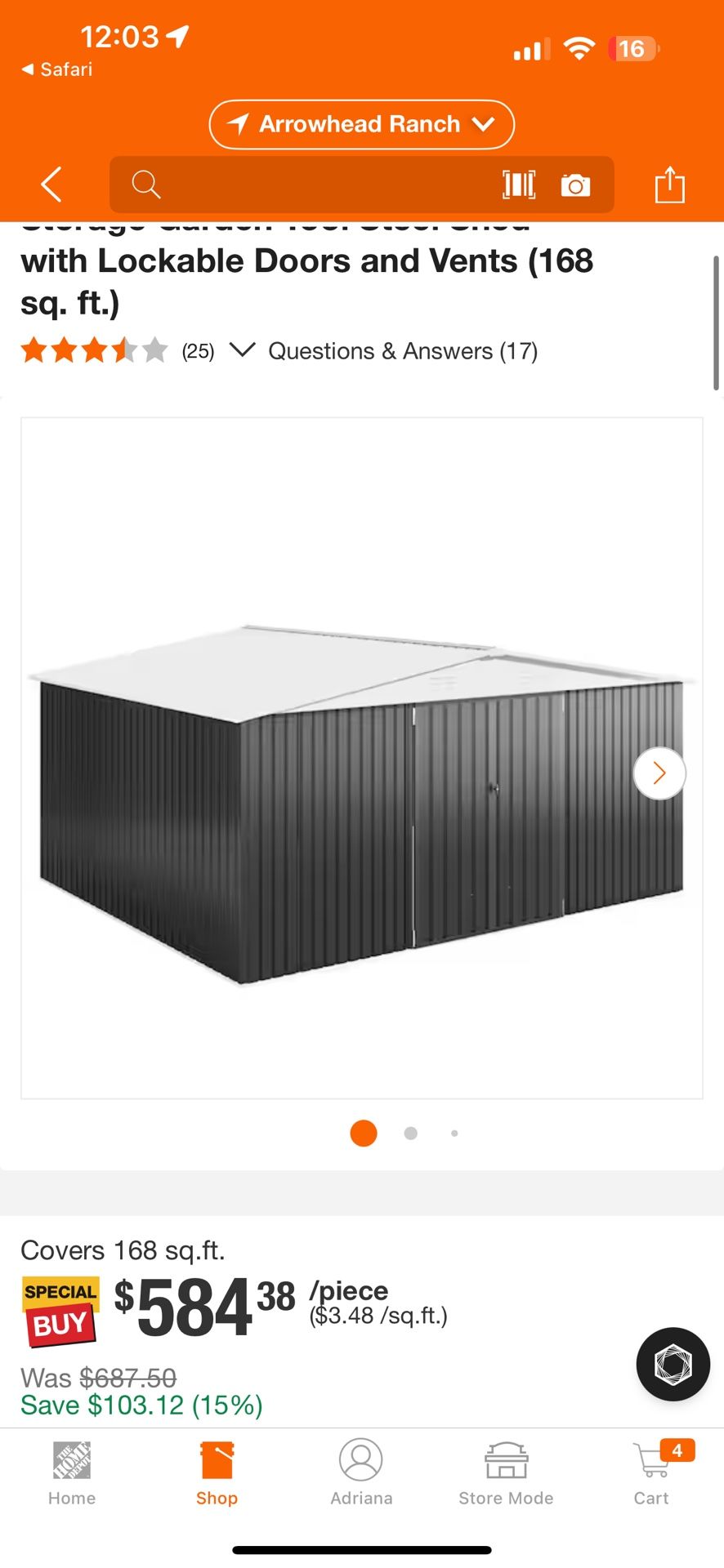Go back to the previous page

(51, 184)
